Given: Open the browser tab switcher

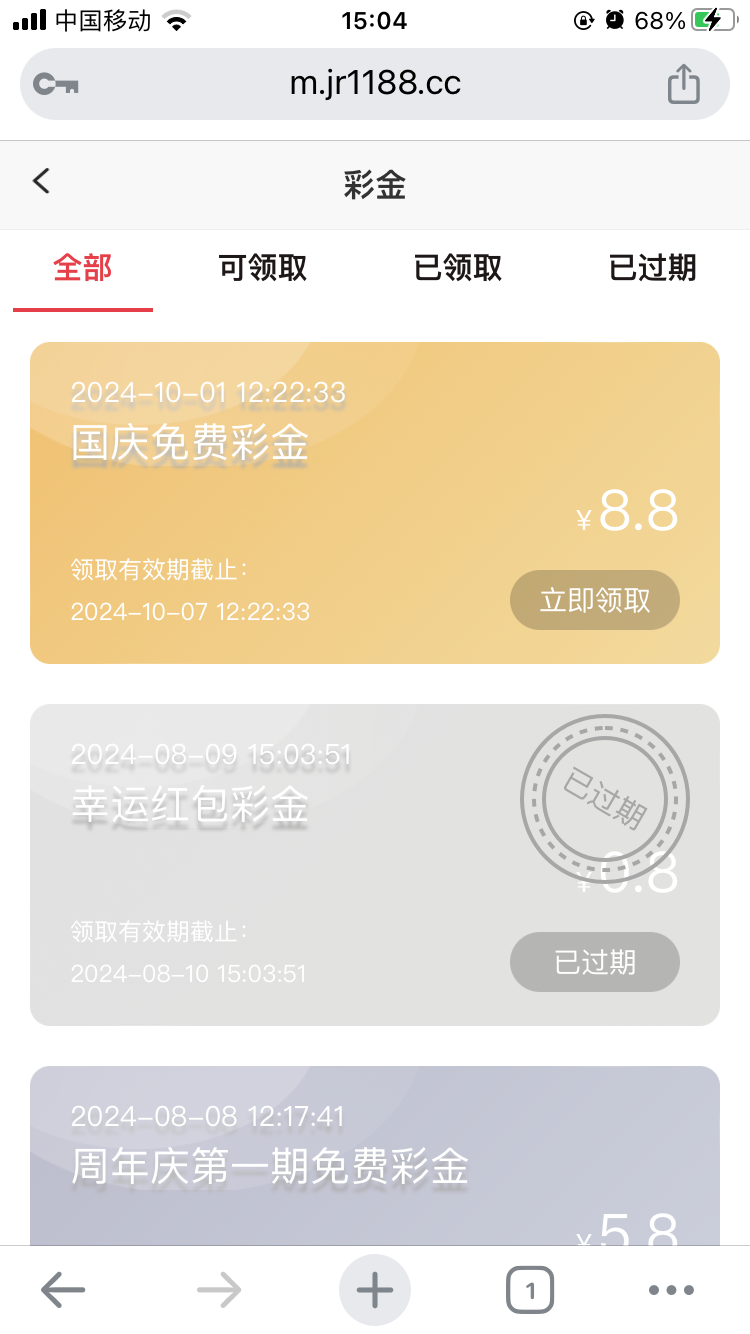Looking at the screenshot, I should (530, 1291).
